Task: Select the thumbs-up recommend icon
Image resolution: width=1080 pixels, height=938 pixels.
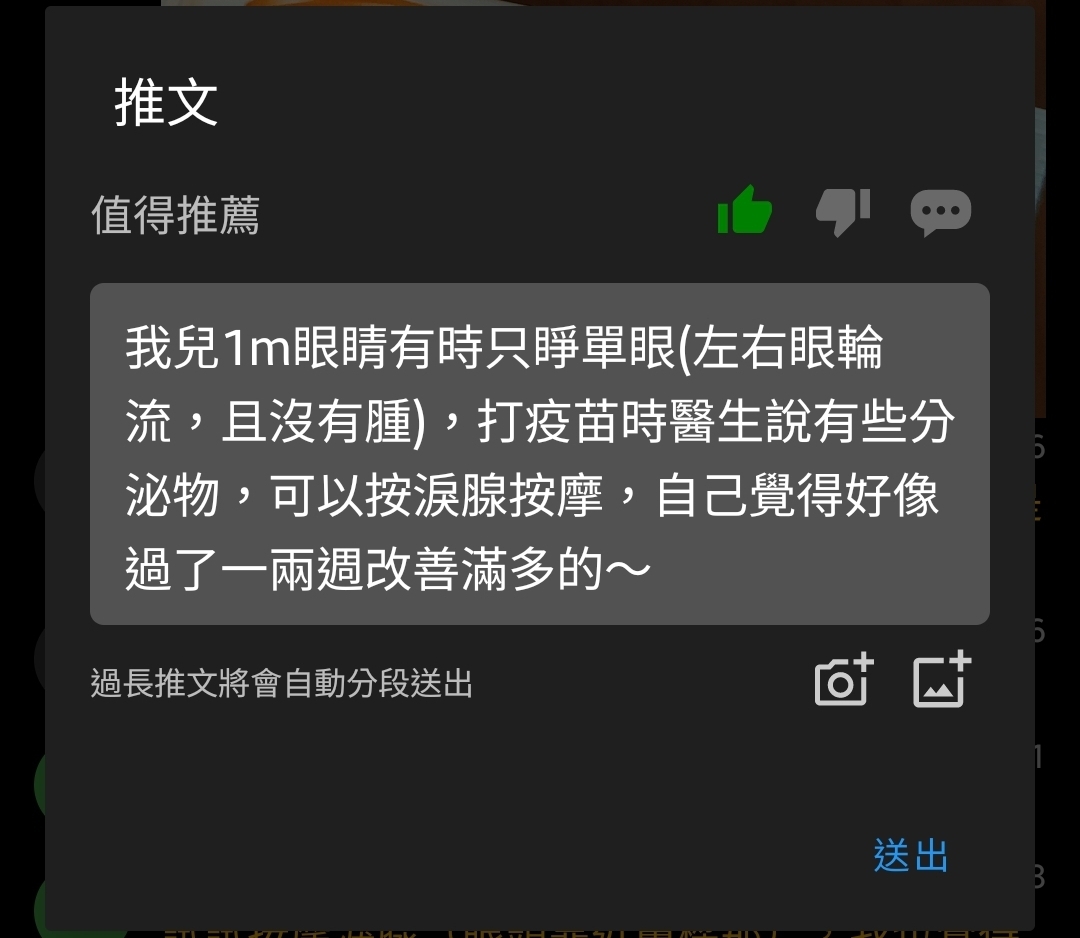Action: pyautogui.click(x=745, y=211)
